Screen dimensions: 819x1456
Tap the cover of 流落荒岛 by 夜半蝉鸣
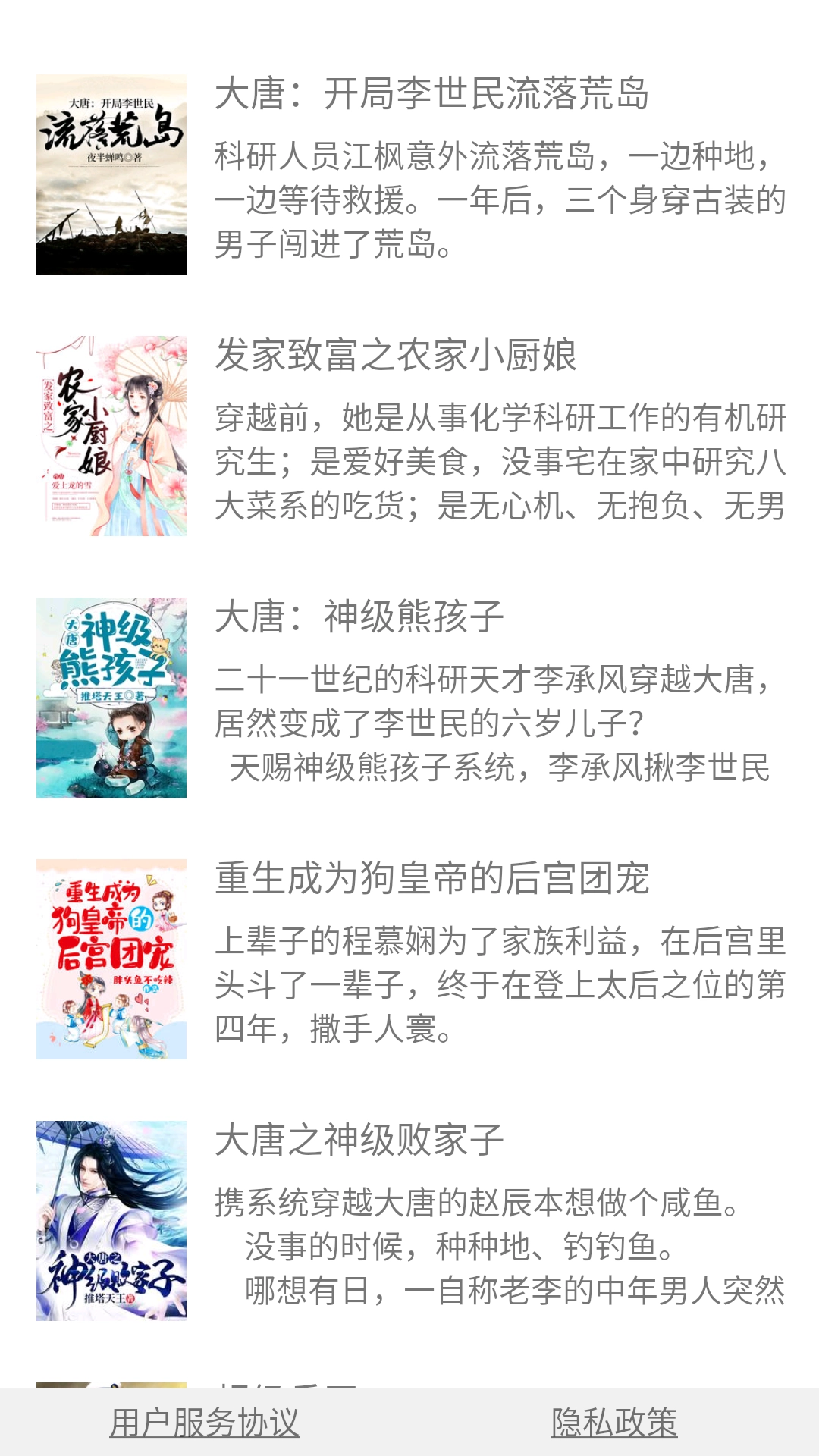(x=111, y=170)
